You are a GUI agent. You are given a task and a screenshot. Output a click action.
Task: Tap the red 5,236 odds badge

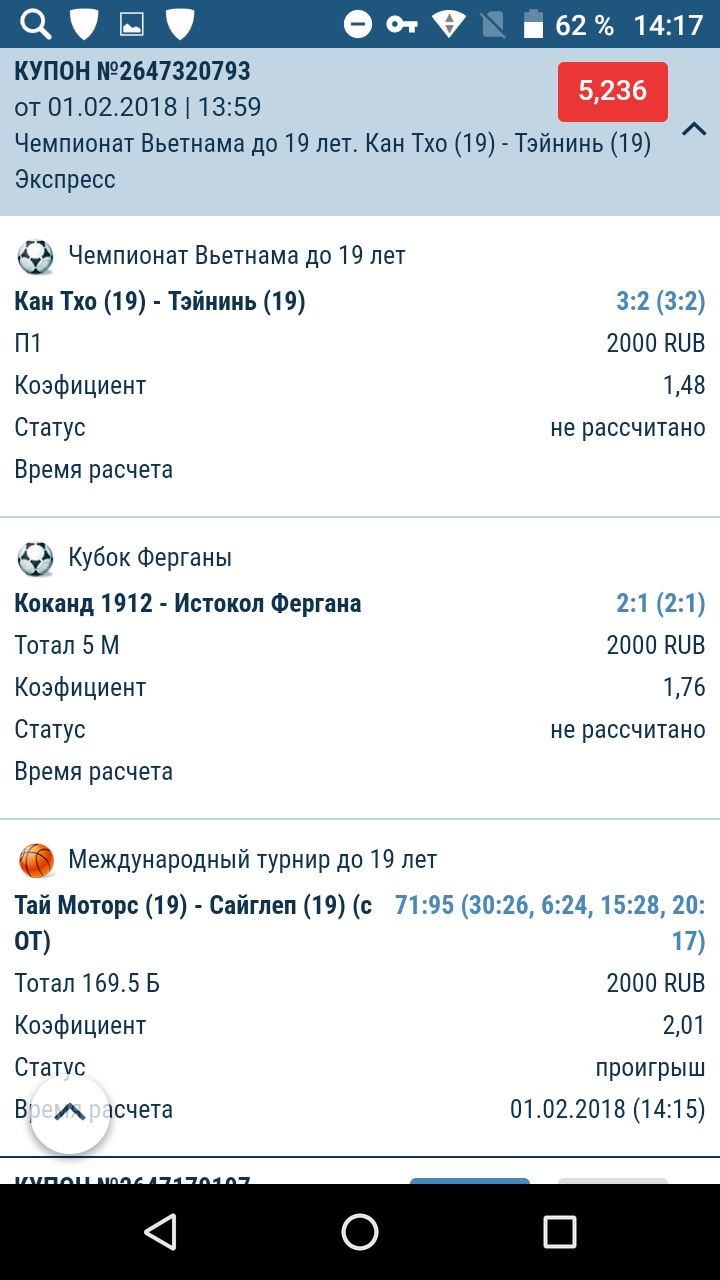(612, 91)
